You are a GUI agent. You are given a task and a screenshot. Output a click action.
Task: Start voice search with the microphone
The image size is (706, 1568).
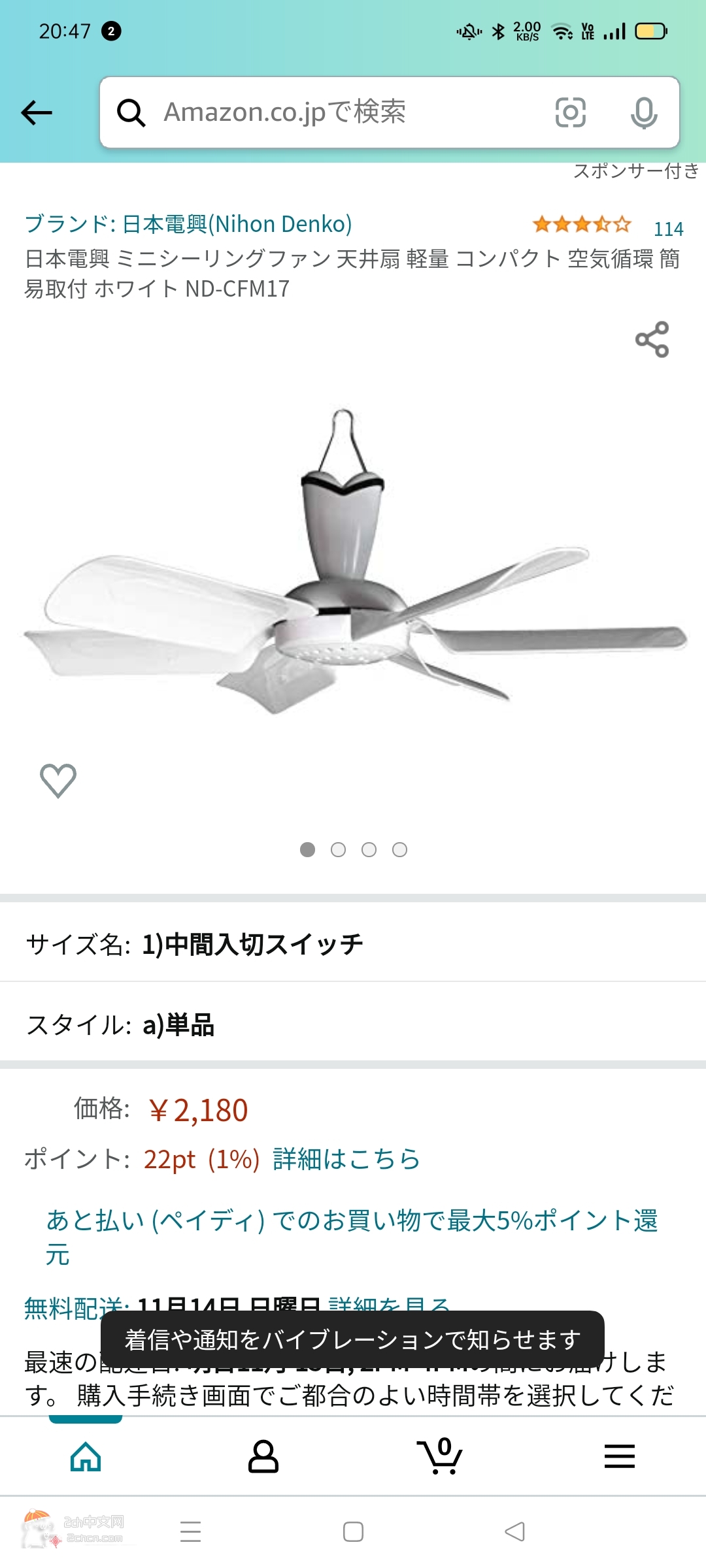pyautogui.click(x=644, y=112)
